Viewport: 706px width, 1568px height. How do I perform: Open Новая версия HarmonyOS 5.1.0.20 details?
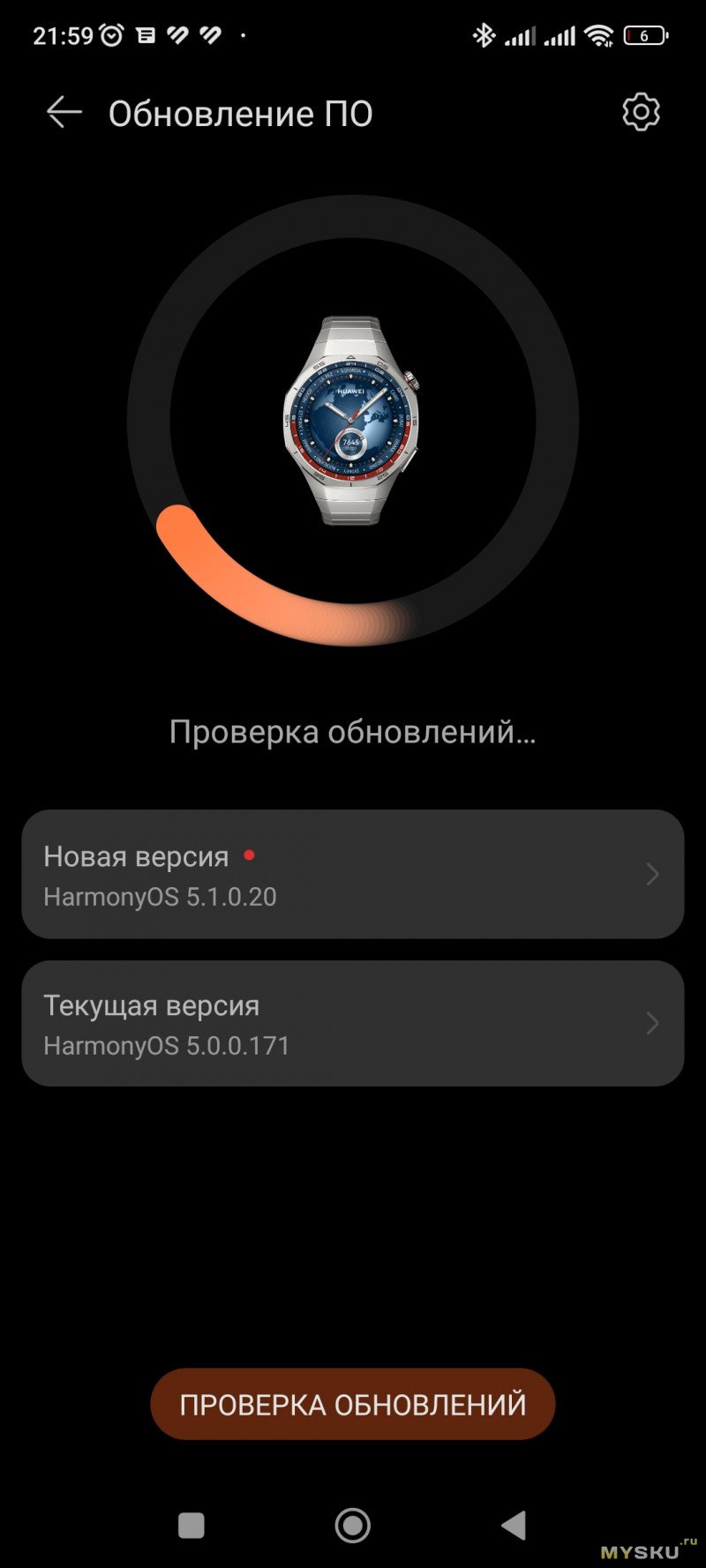click(x=353, y=874)
